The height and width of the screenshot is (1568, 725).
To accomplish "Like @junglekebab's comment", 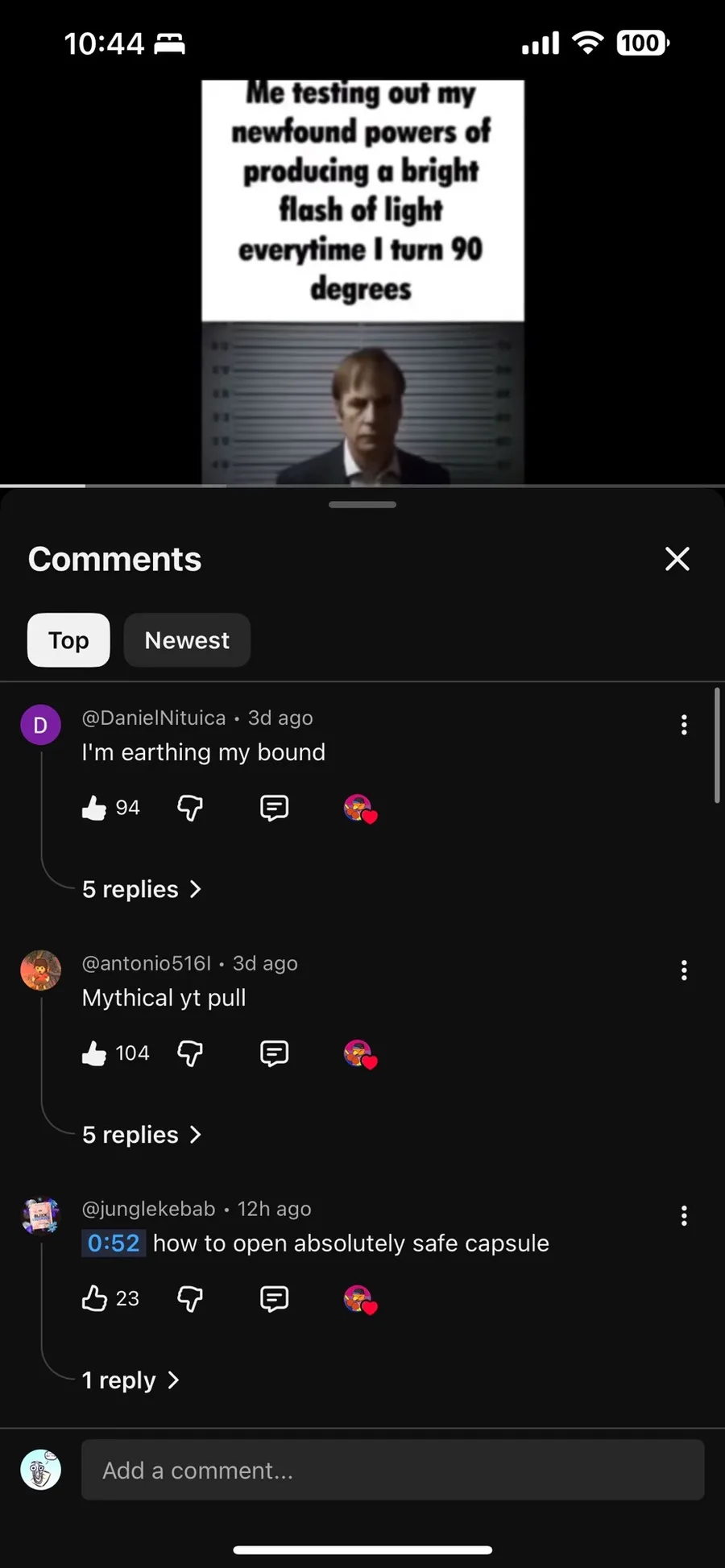I will (x=94, y=1298).
